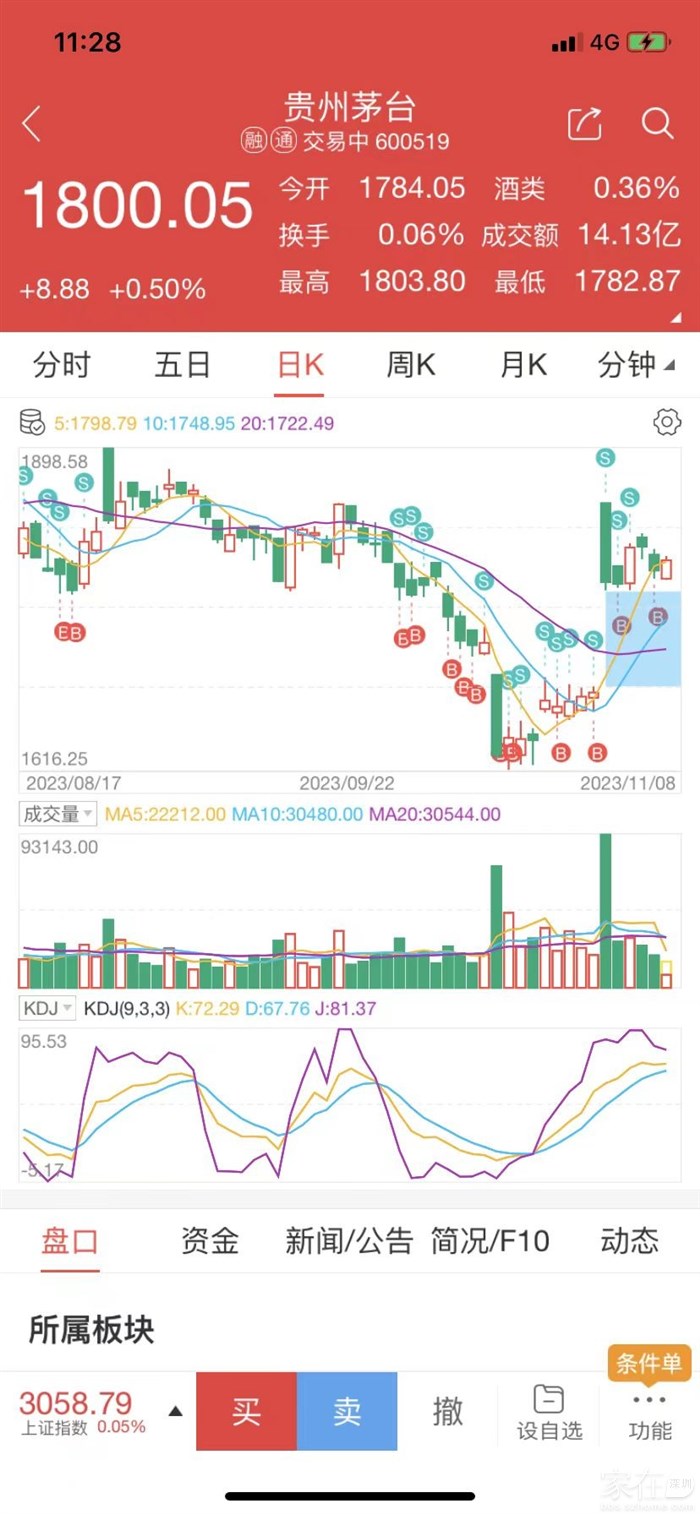Open the 新闻/公告 tab
Screen dimensions: 700x1514
pyautogui.click(x=349, y=1242)
